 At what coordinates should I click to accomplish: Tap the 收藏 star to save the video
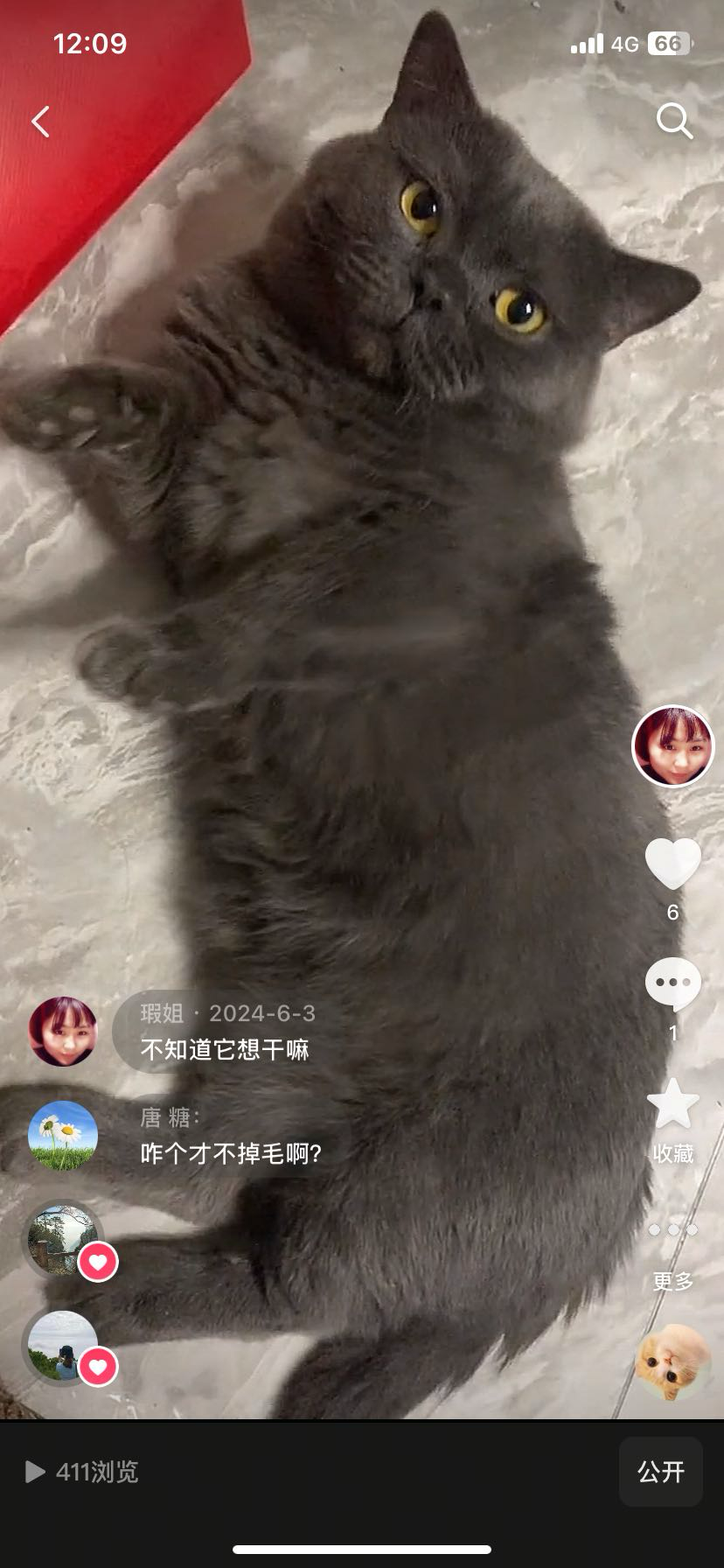coord(672,1105)
